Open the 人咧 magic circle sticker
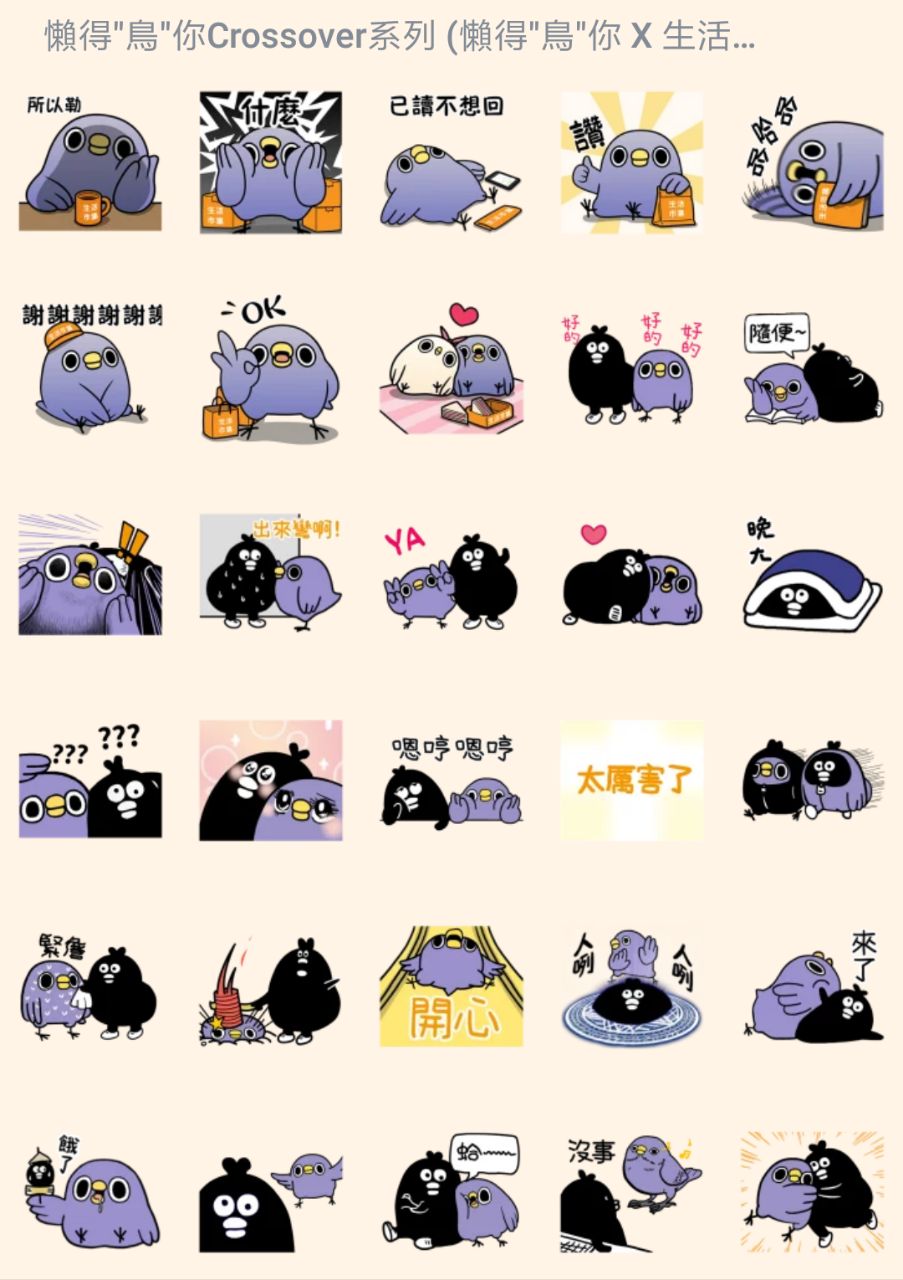903x1280 pixels. pyautogui.click(x=632, y=986)
